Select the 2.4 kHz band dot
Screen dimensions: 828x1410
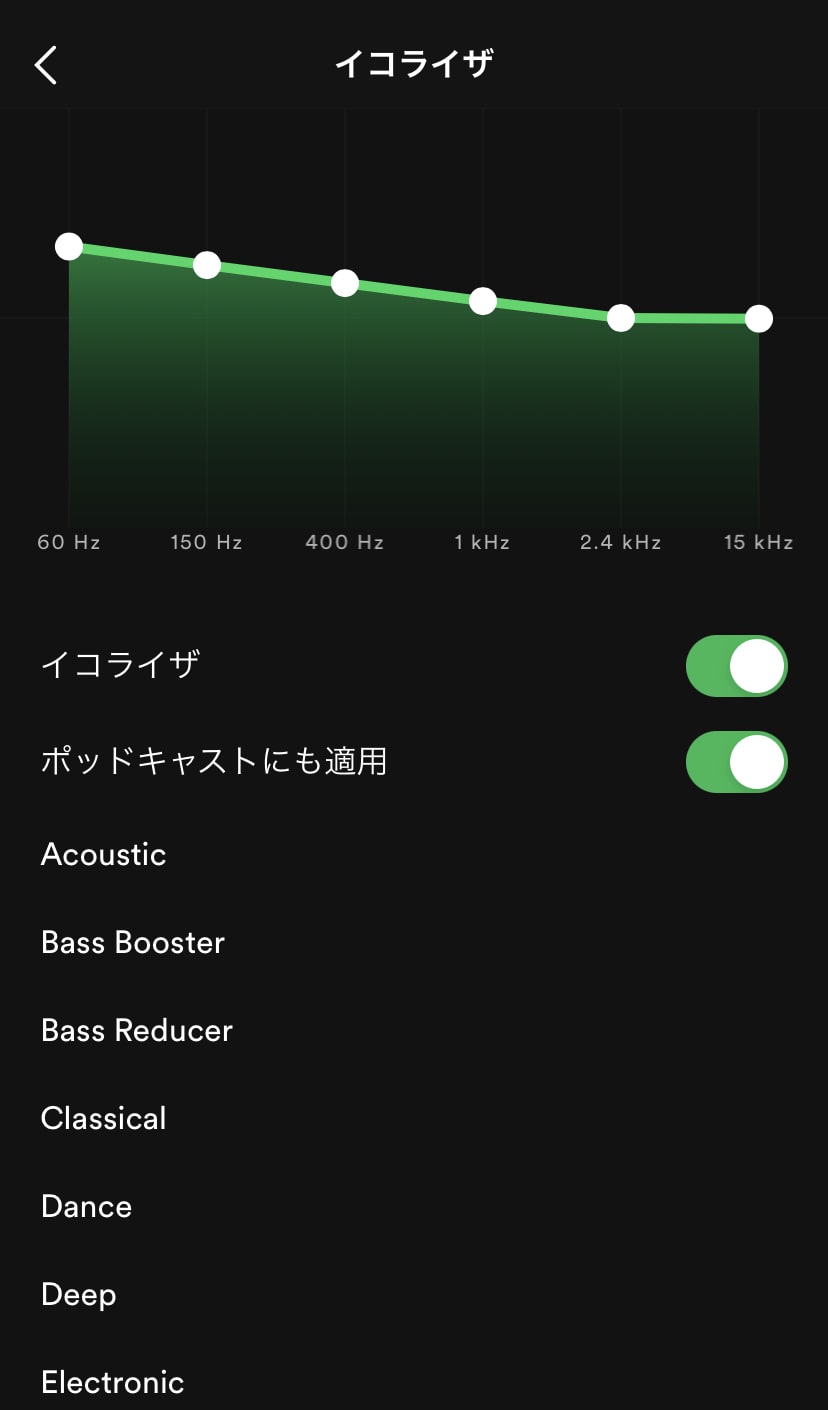[x=620, y=317]
